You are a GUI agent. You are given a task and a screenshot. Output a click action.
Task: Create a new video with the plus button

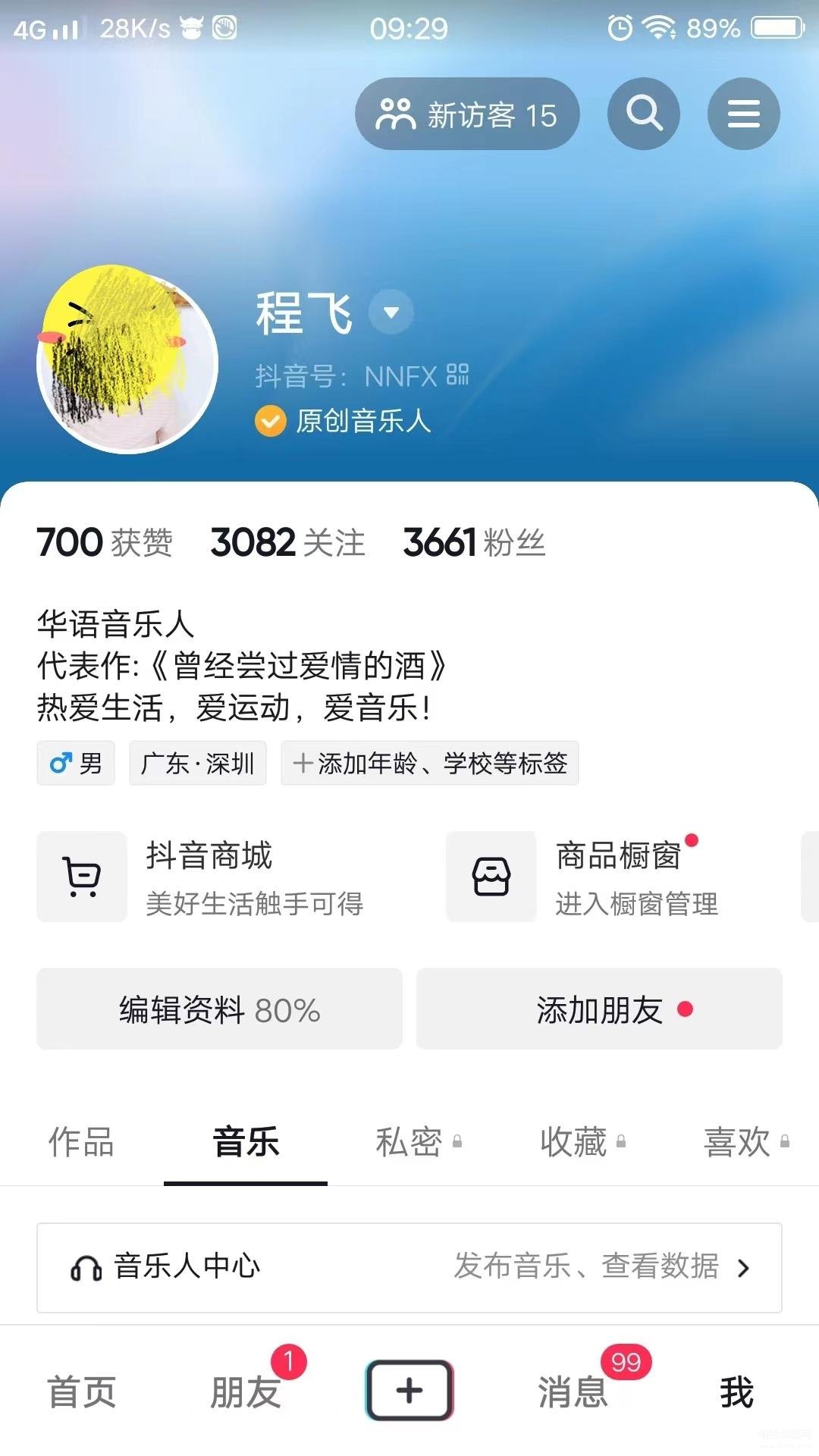coord(409,1390)
